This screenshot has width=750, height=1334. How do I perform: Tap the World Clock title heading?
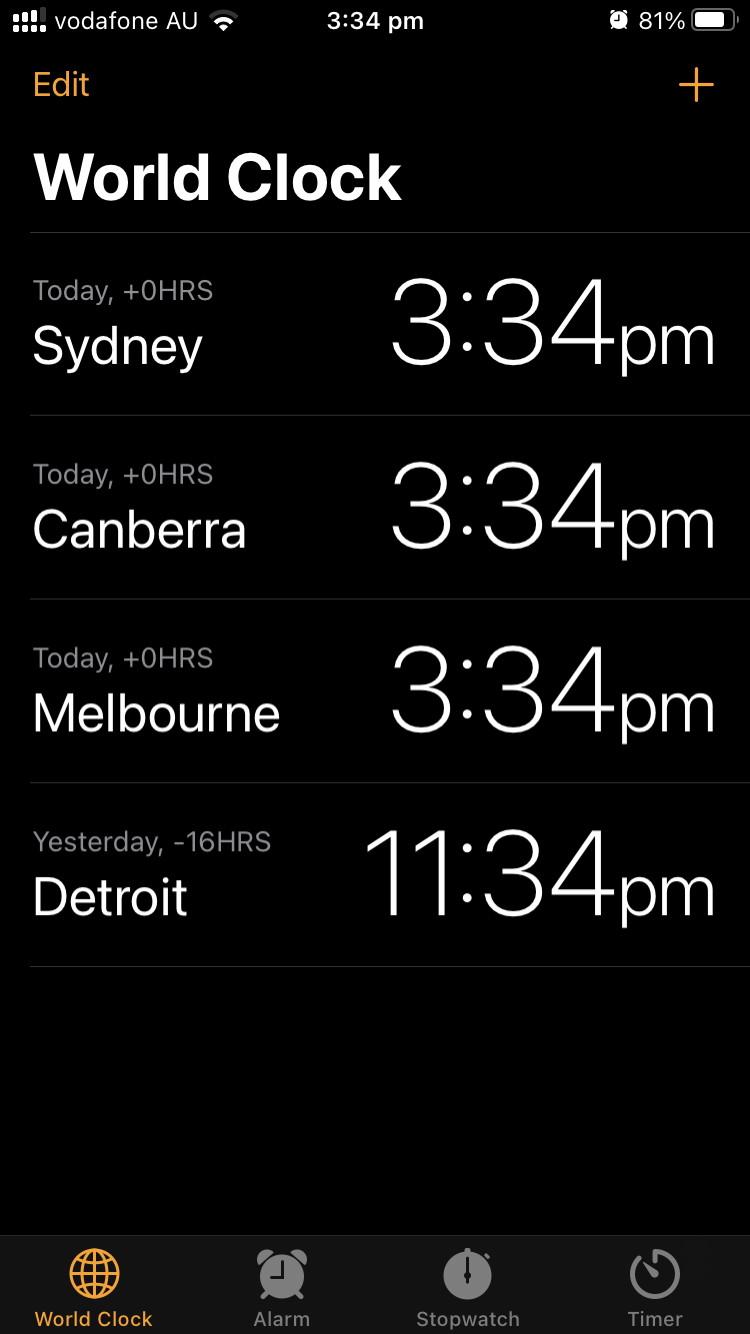[217, 176]
